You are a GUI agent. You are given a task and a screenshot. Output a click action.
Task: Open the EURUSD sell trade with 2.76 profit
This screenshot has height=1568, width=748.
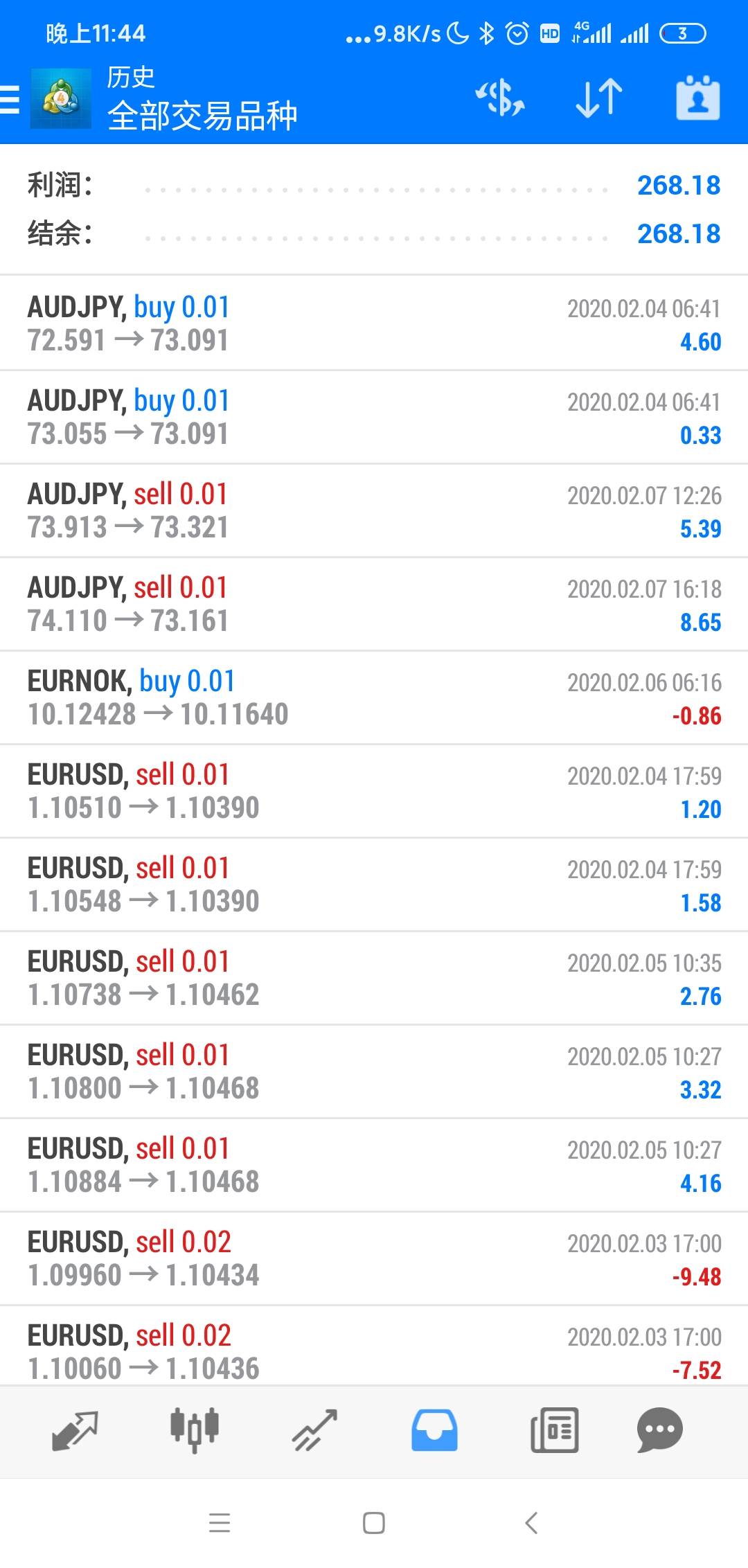[x=374, y=978]
